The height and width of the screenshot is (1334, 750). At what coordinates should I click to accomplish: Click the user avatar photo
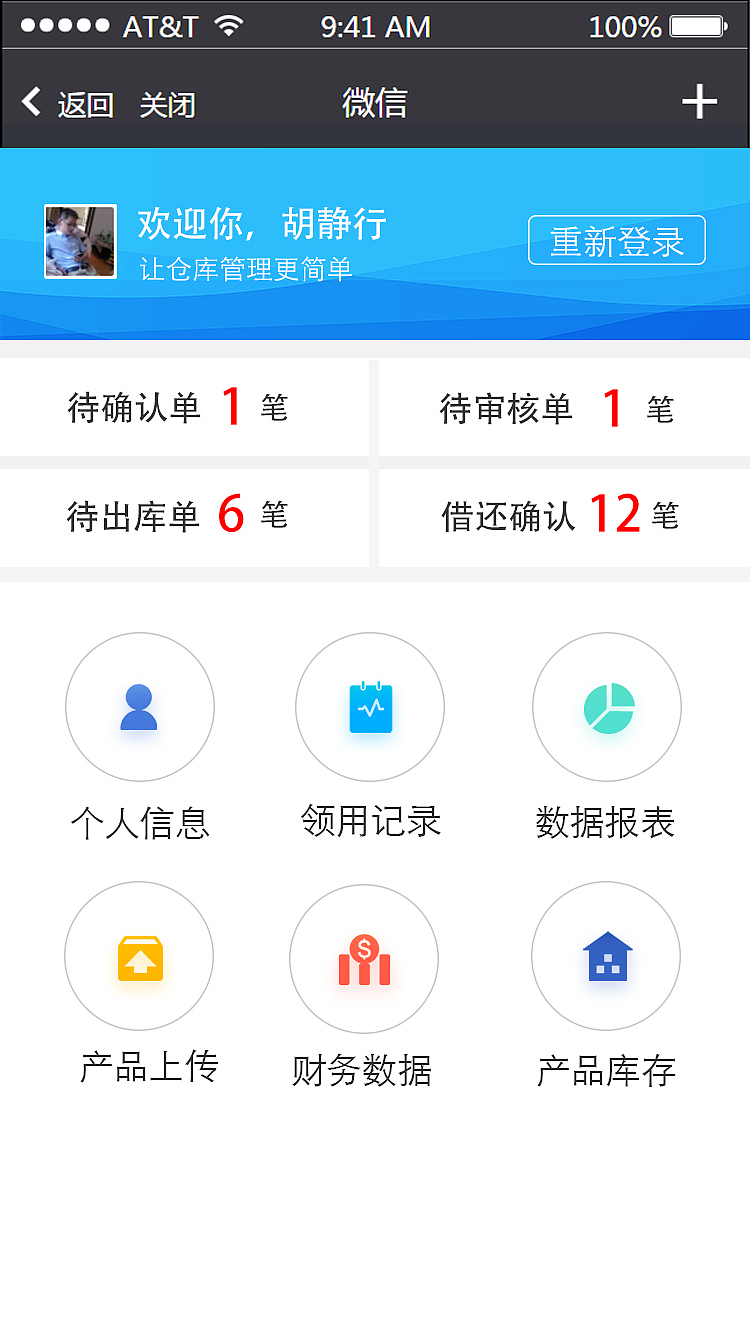80,241
